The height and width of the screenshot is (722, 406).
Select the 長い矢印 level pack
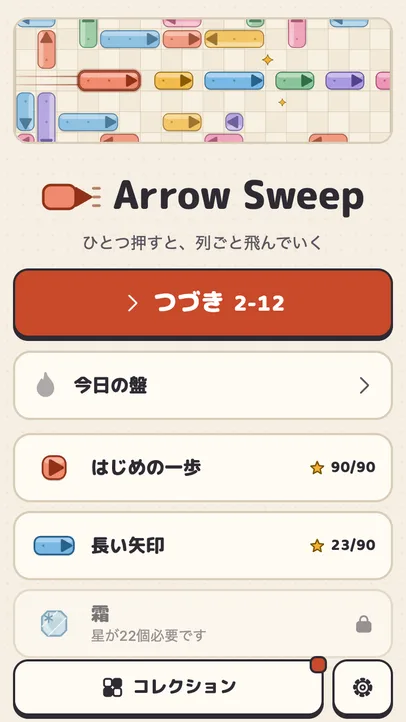(x=203, y=546)
